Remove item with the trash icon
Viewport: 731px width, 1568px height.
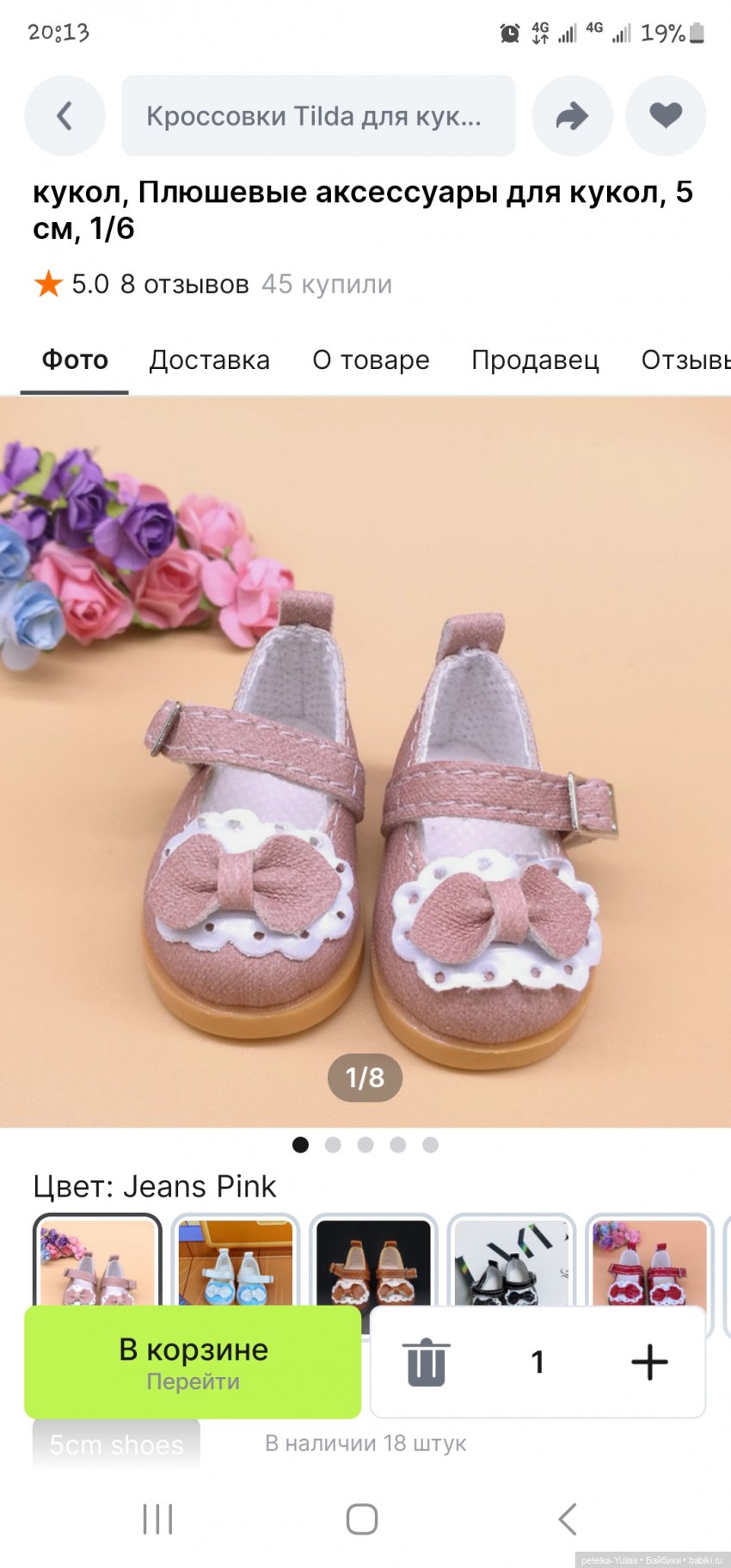426,1362
